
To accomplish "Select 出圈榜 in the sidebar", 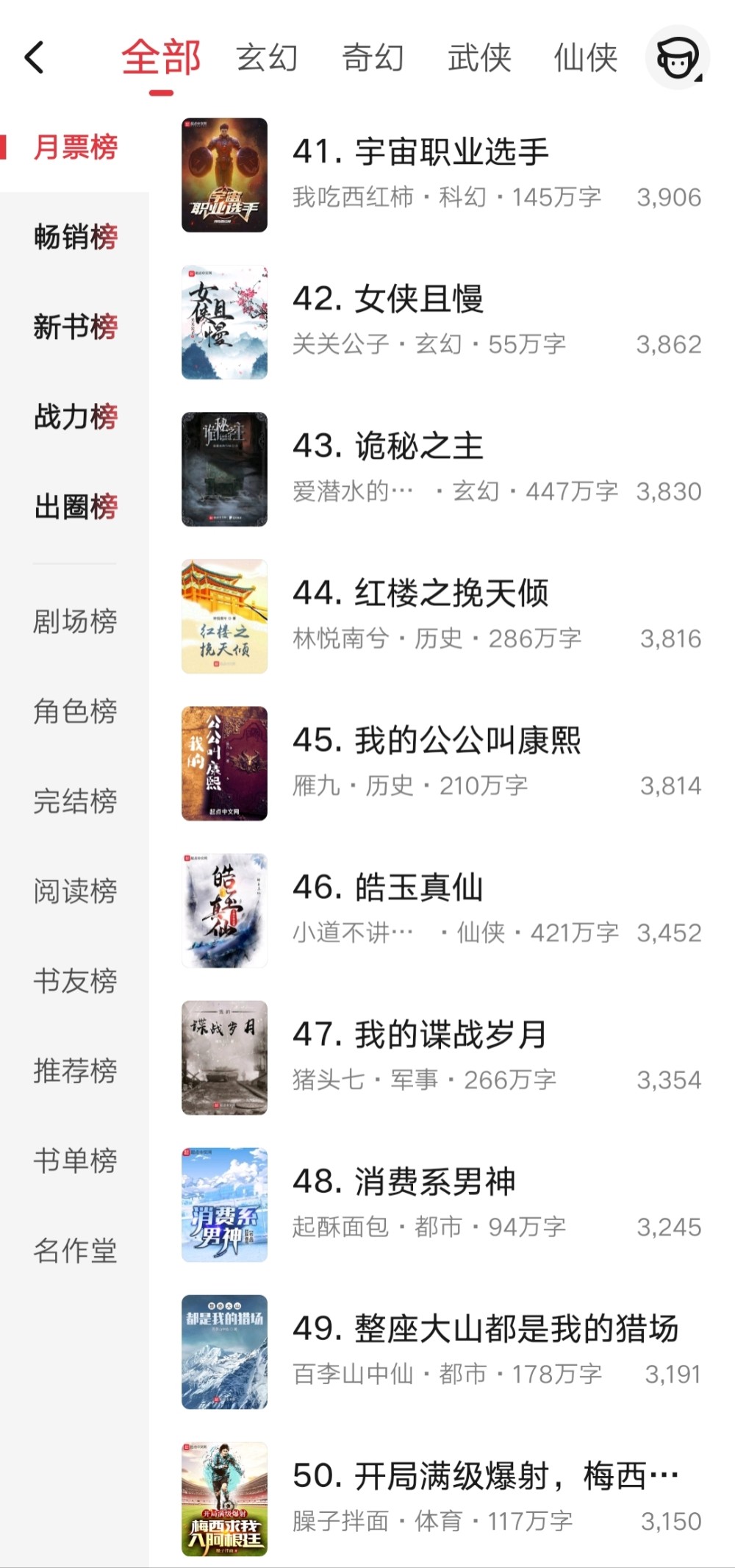I will click(x=75, y=507).
